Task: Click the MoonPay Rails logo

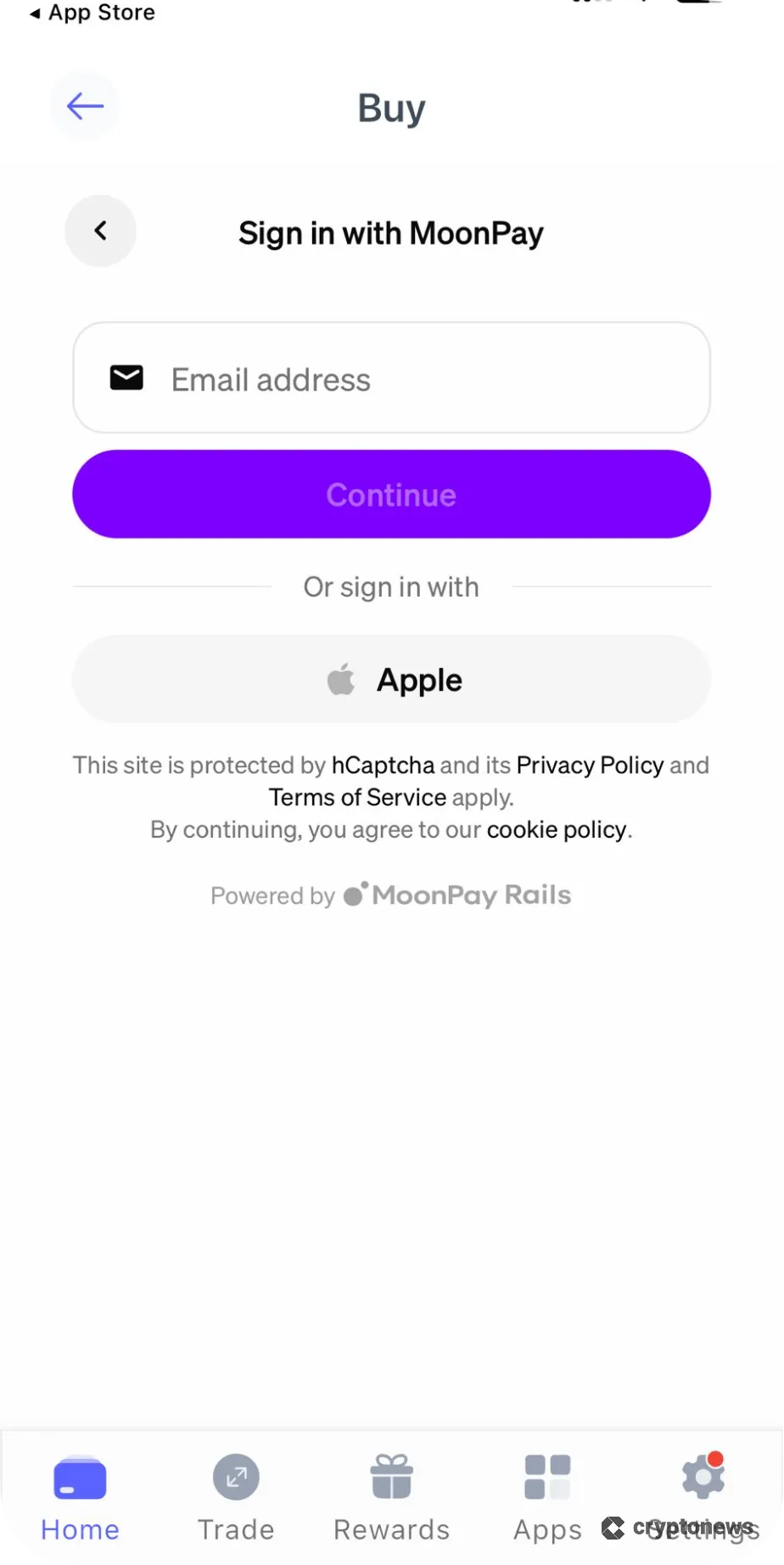Action: click(x=457, y=895)
